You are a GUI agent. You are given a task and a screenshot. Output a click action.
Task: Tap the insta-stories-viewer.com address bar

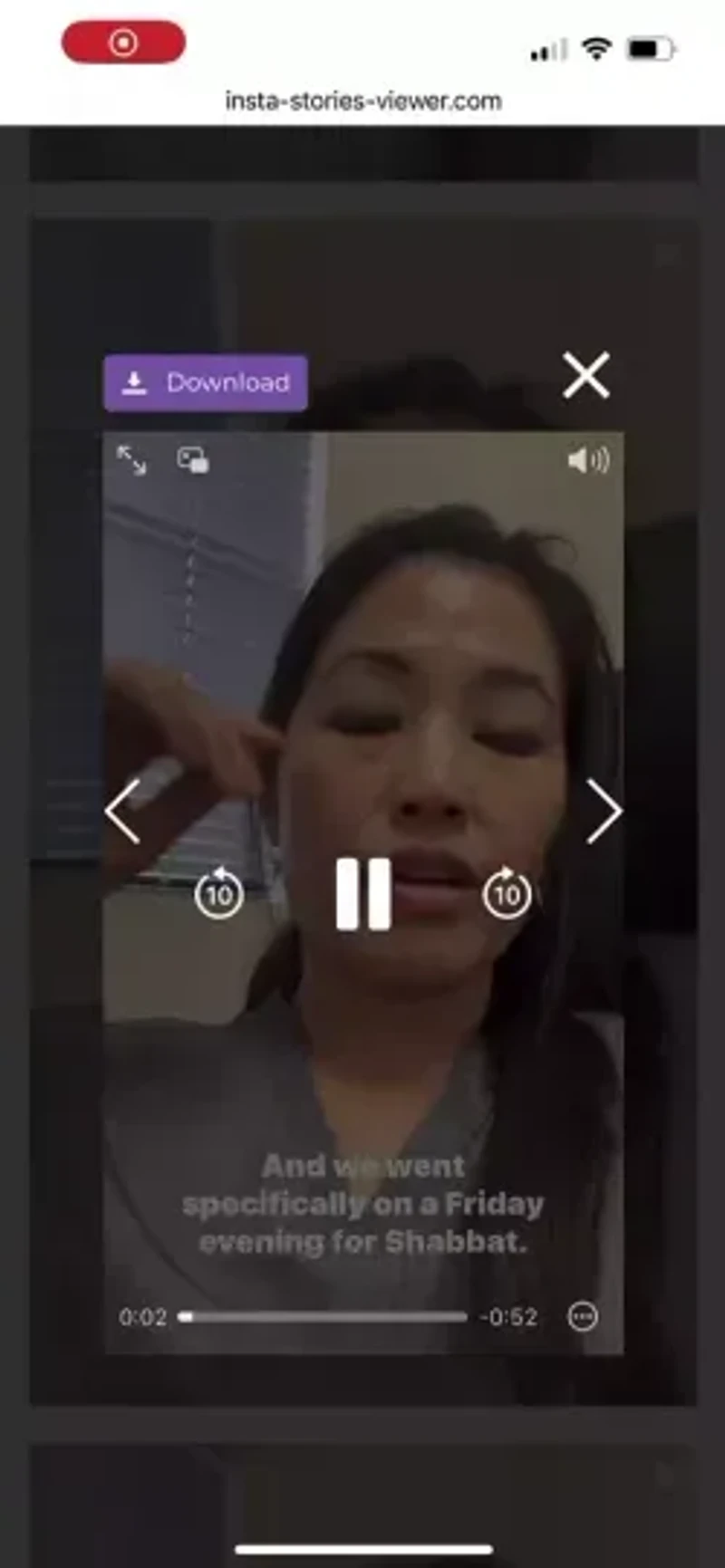coord(362,101)
